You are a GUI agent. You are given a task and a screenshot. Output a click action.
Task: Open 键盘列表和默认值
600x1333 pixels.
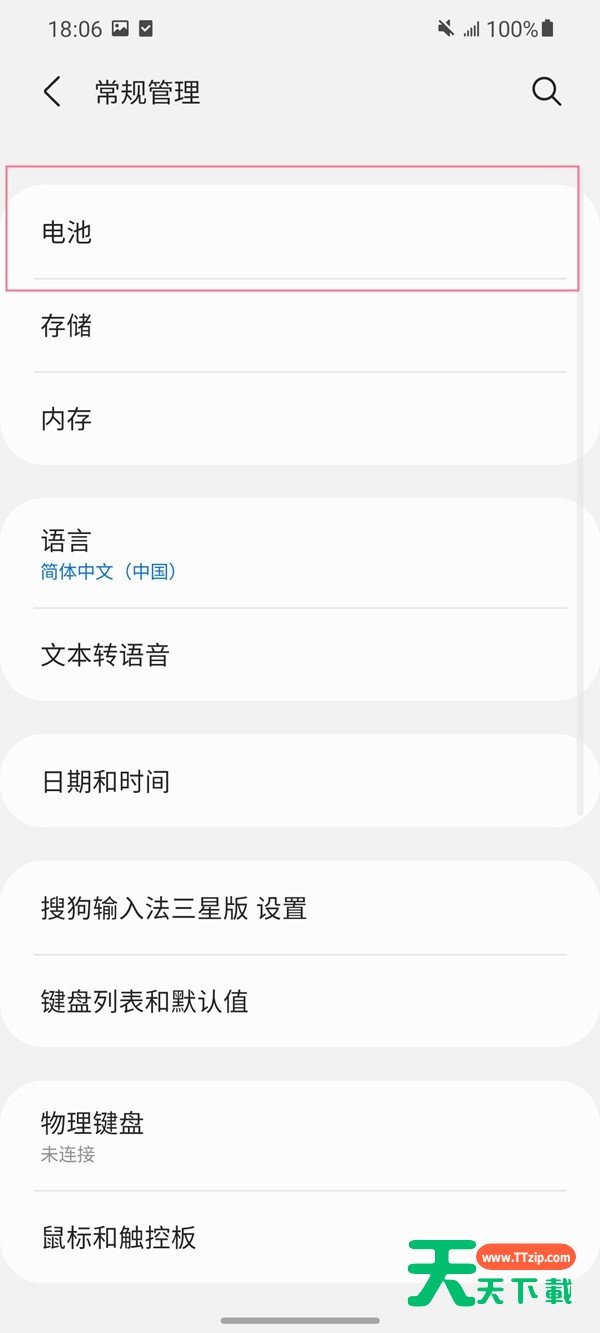pyautogui.click(x=290, y=1001)
